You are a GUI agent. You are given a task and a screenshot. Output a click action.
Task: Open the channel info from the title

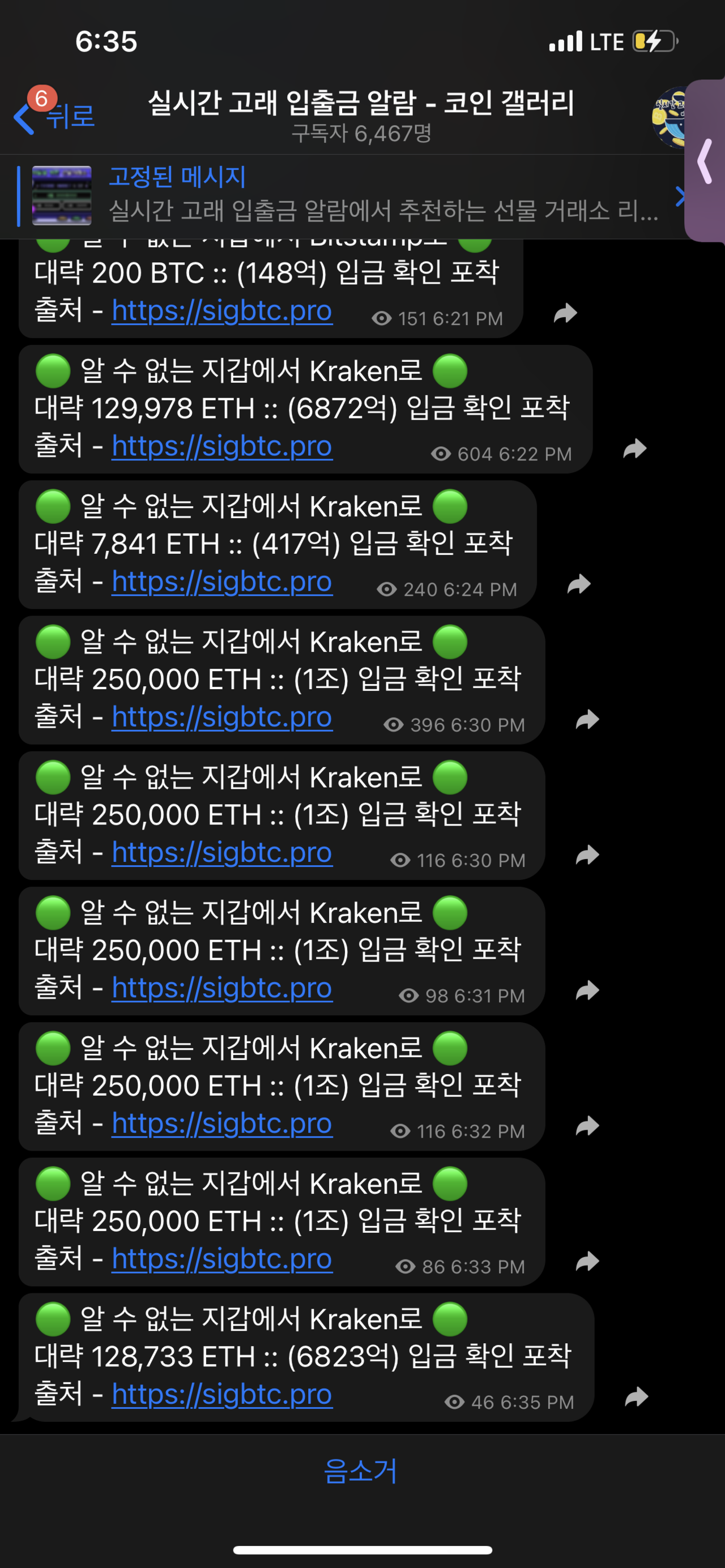click(x=361, y=114)
